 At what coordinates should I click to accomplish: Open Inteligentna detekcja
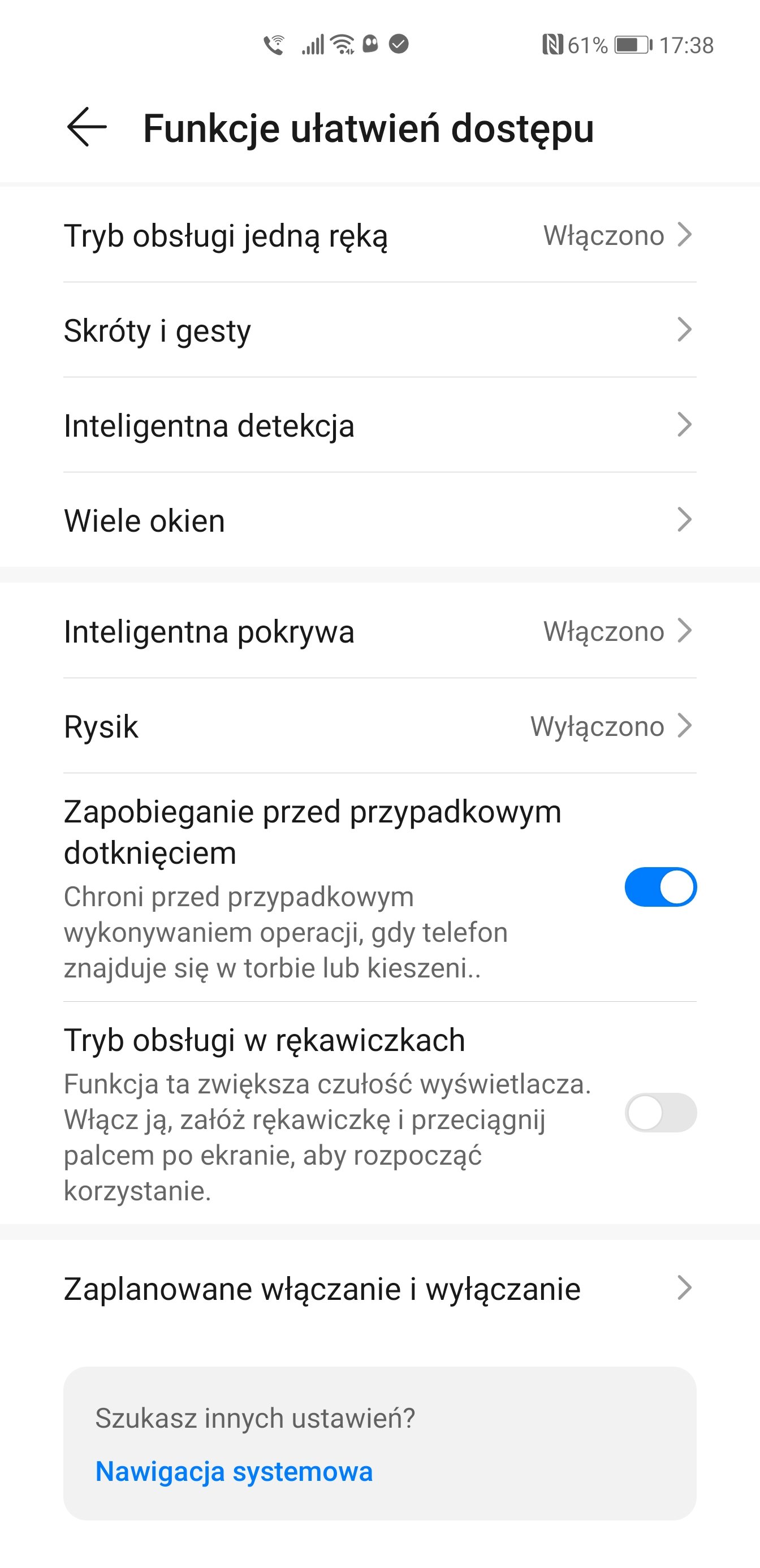pyautogui.click(x=379, y=425)
